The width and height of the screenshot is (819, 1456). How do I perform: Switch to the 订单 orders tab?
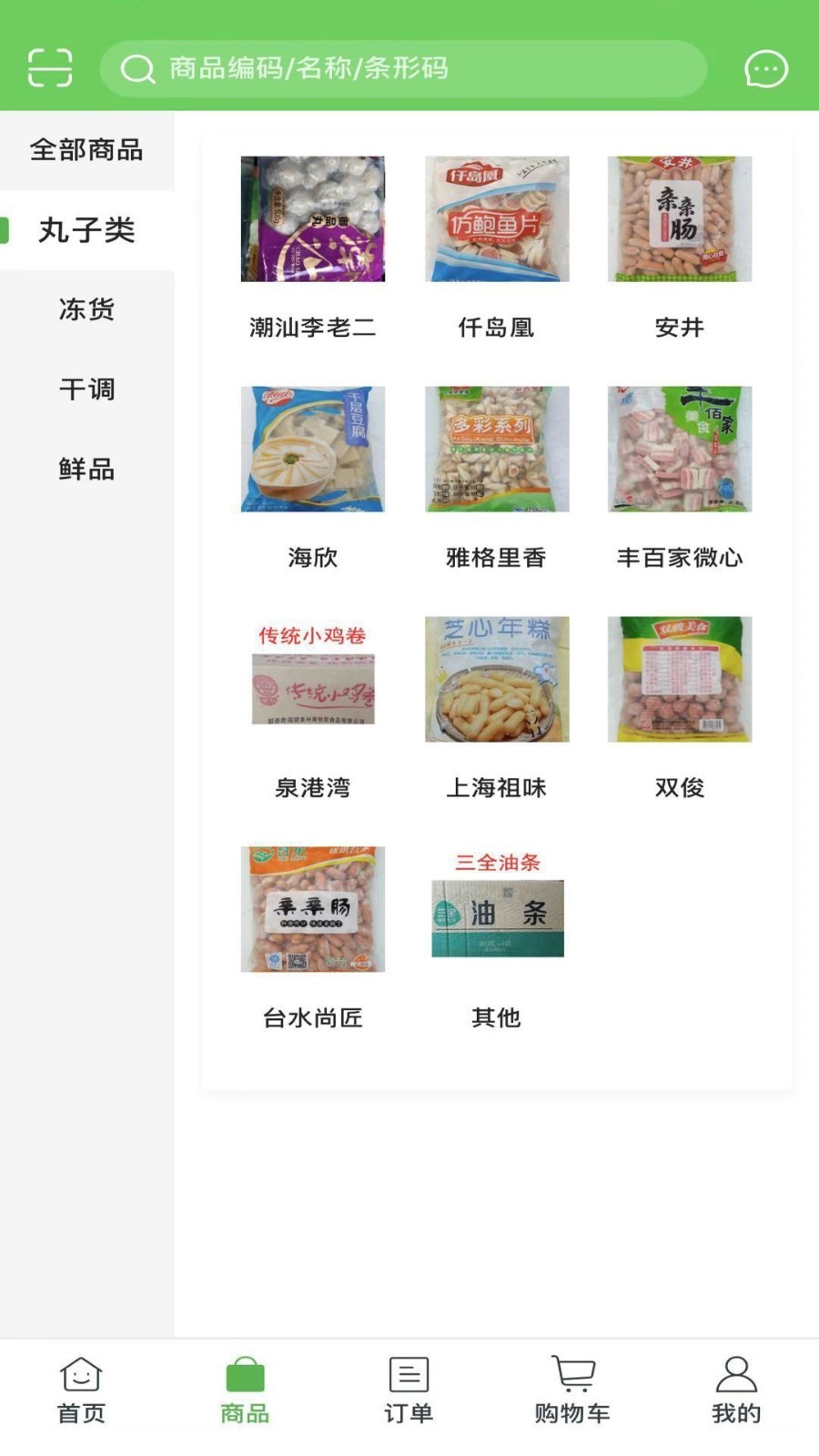click(409, 1390)
